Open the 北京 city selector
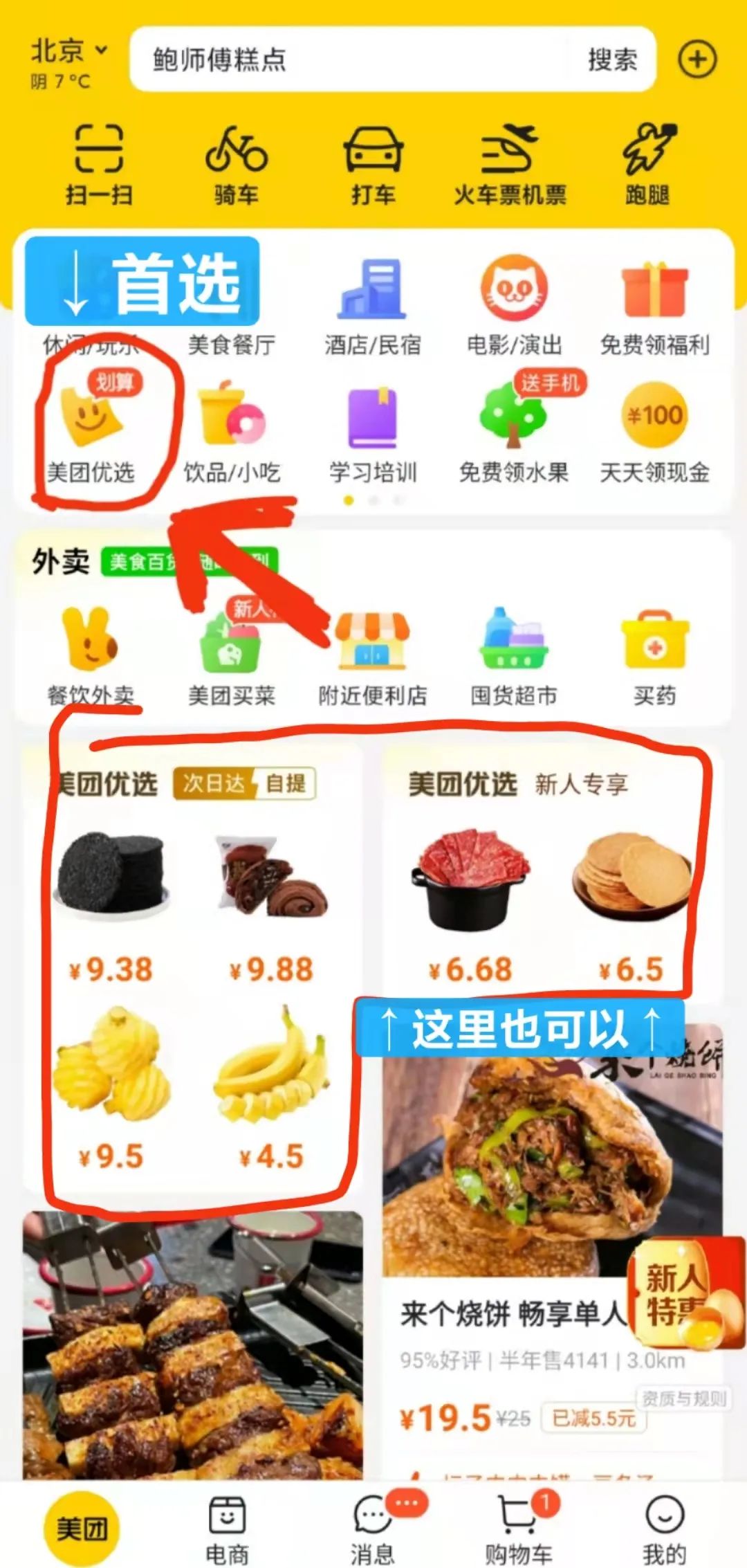 pos(68,52)
